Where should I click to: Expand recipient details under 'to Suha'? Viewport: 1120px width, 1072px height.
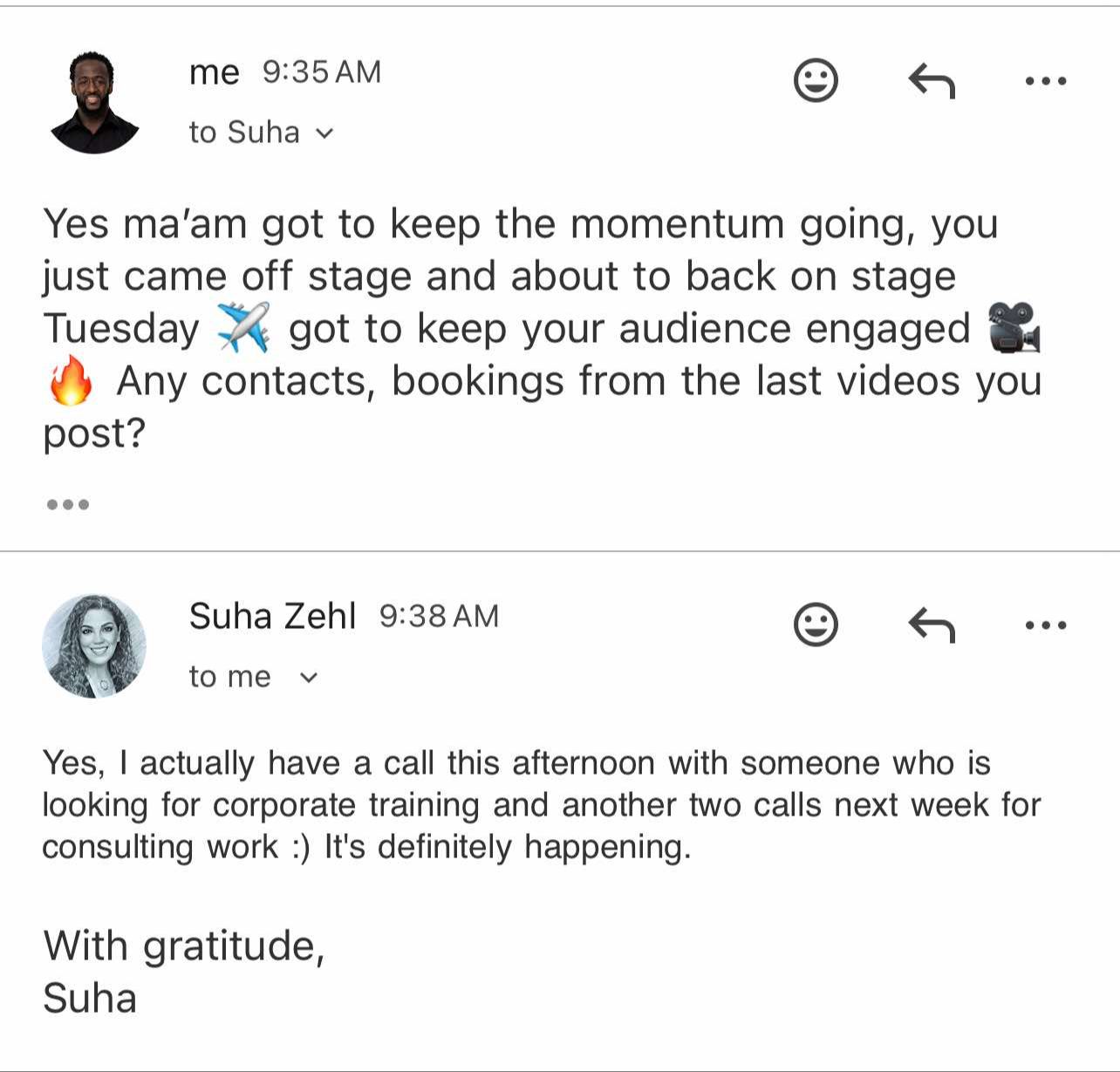click(324, 133)
